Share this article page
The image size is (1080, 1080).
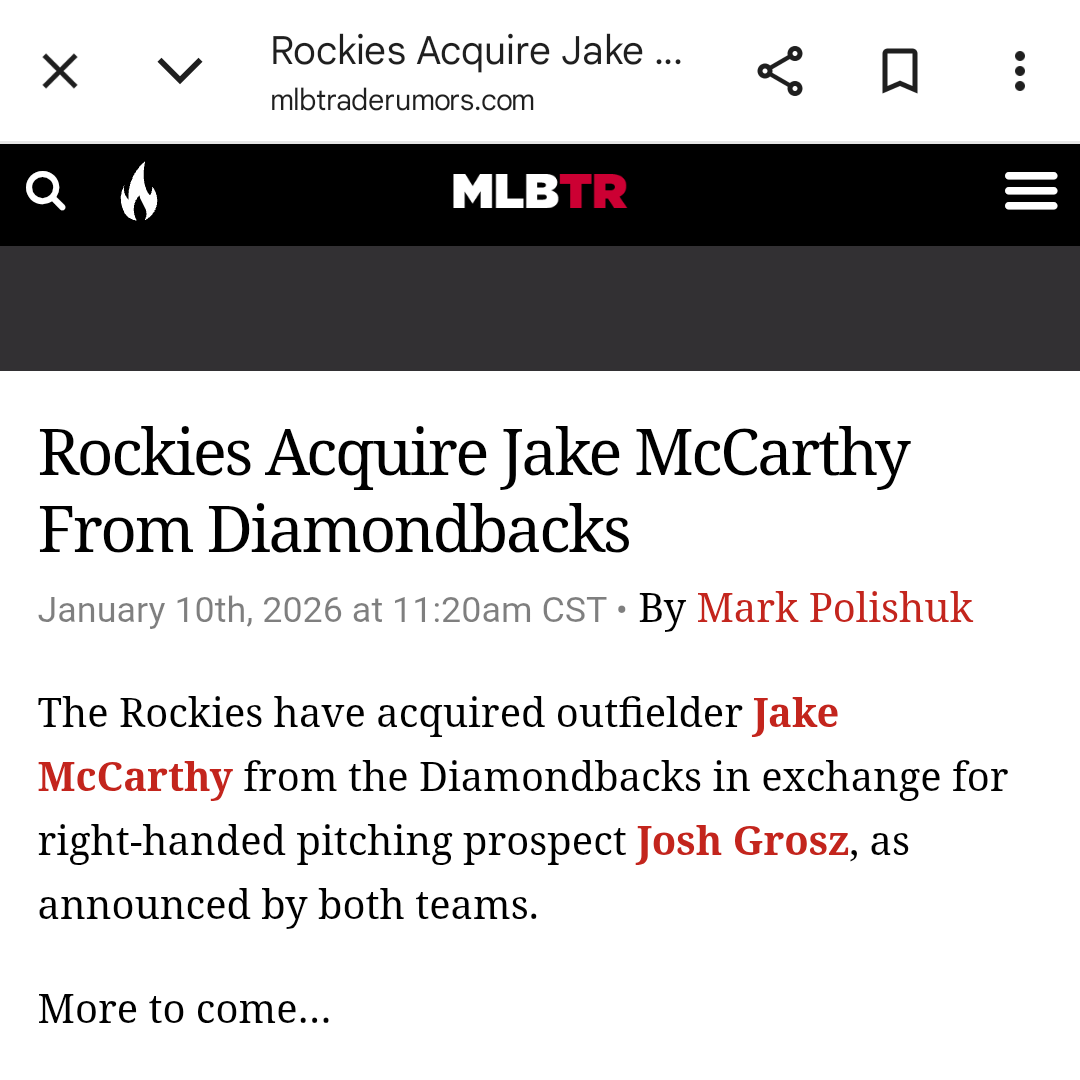780,72
